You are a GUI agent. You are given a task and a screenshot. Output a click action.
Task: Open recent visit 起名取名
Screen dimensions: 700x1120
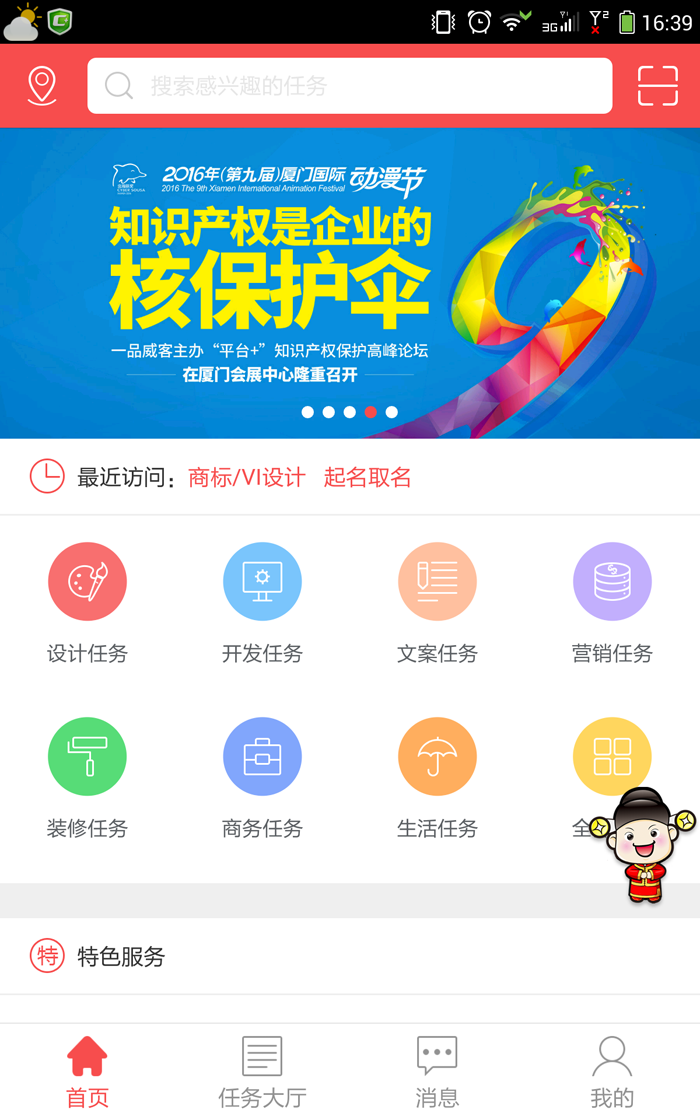[x=367, y=477]
